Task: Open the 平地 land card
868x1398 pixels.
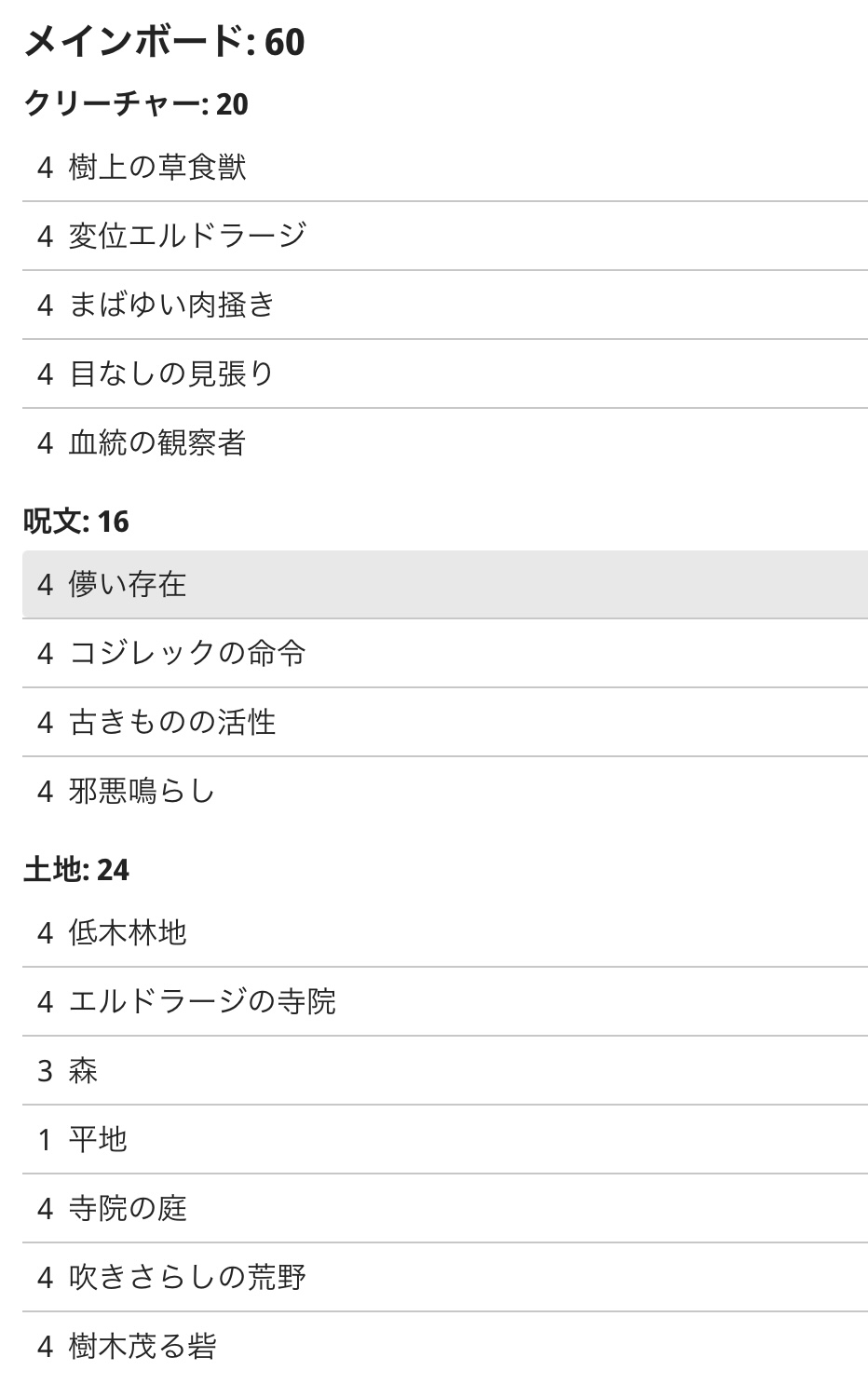Action: [x=445, y=1140]
